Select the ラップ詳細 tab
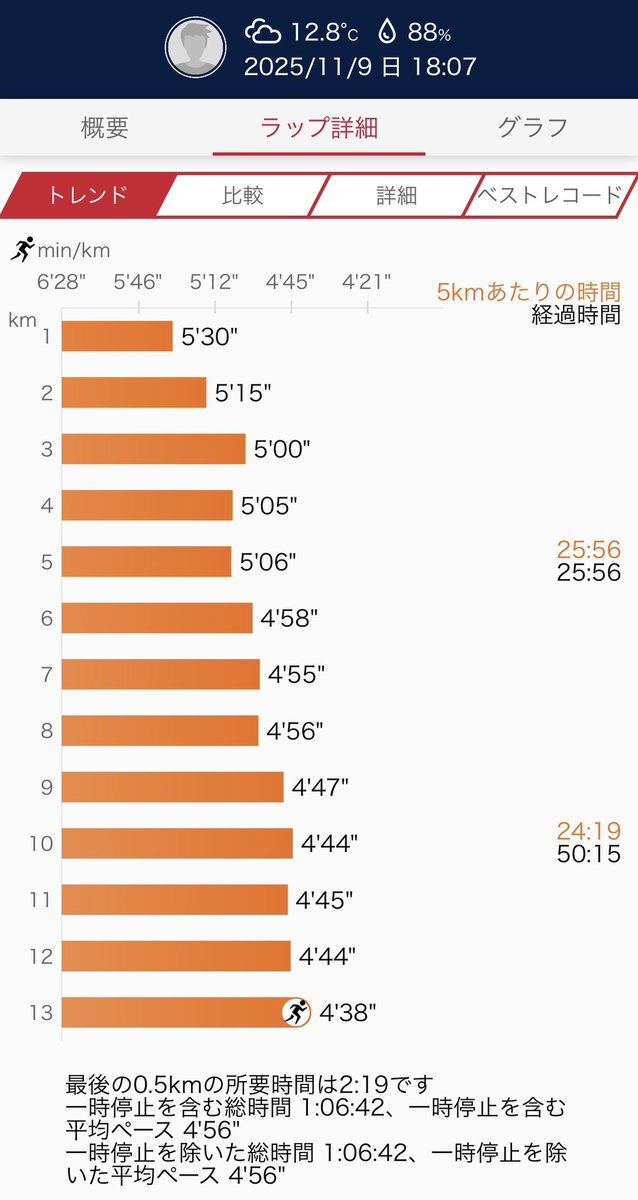 click(x=319, y=128)
